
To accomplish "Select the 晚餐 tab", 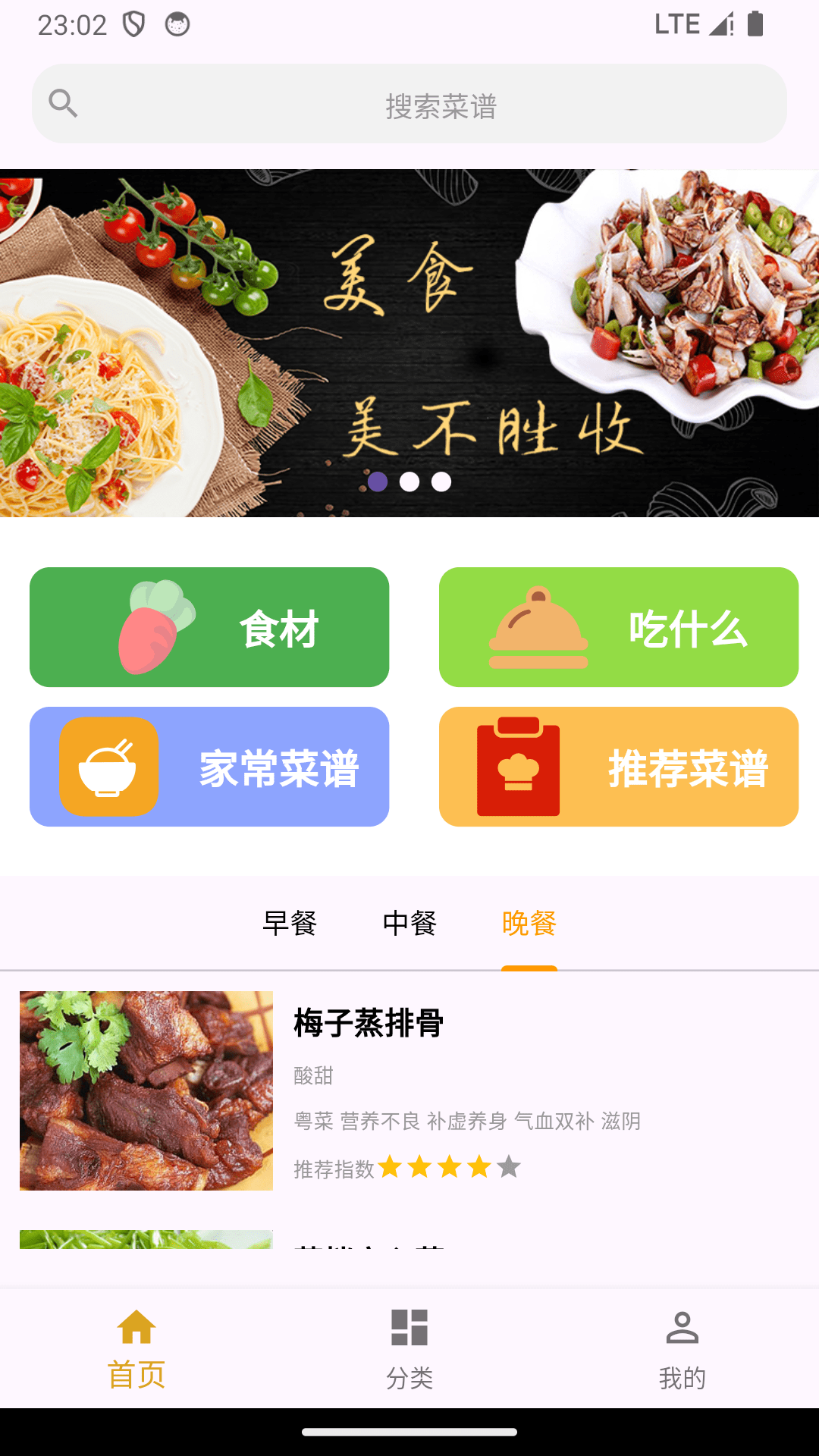I will (x=529, y=923).
